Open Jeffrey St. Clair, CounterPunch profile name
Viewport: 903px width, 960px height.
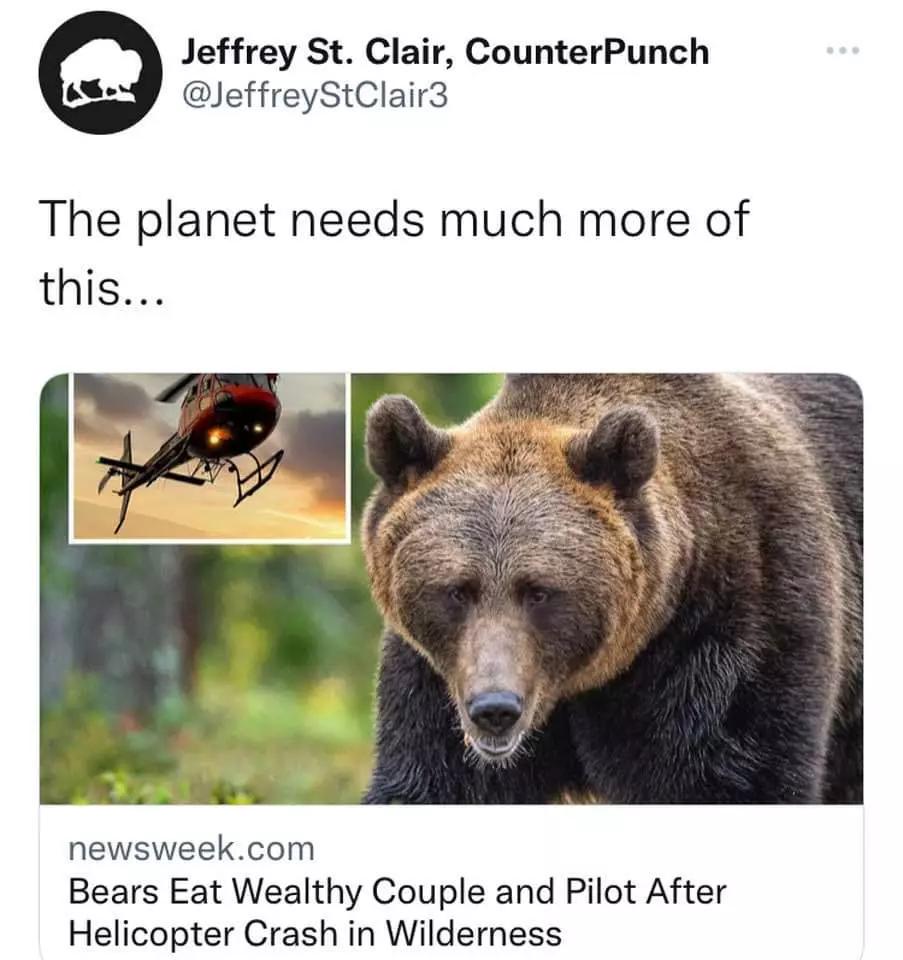444,52
